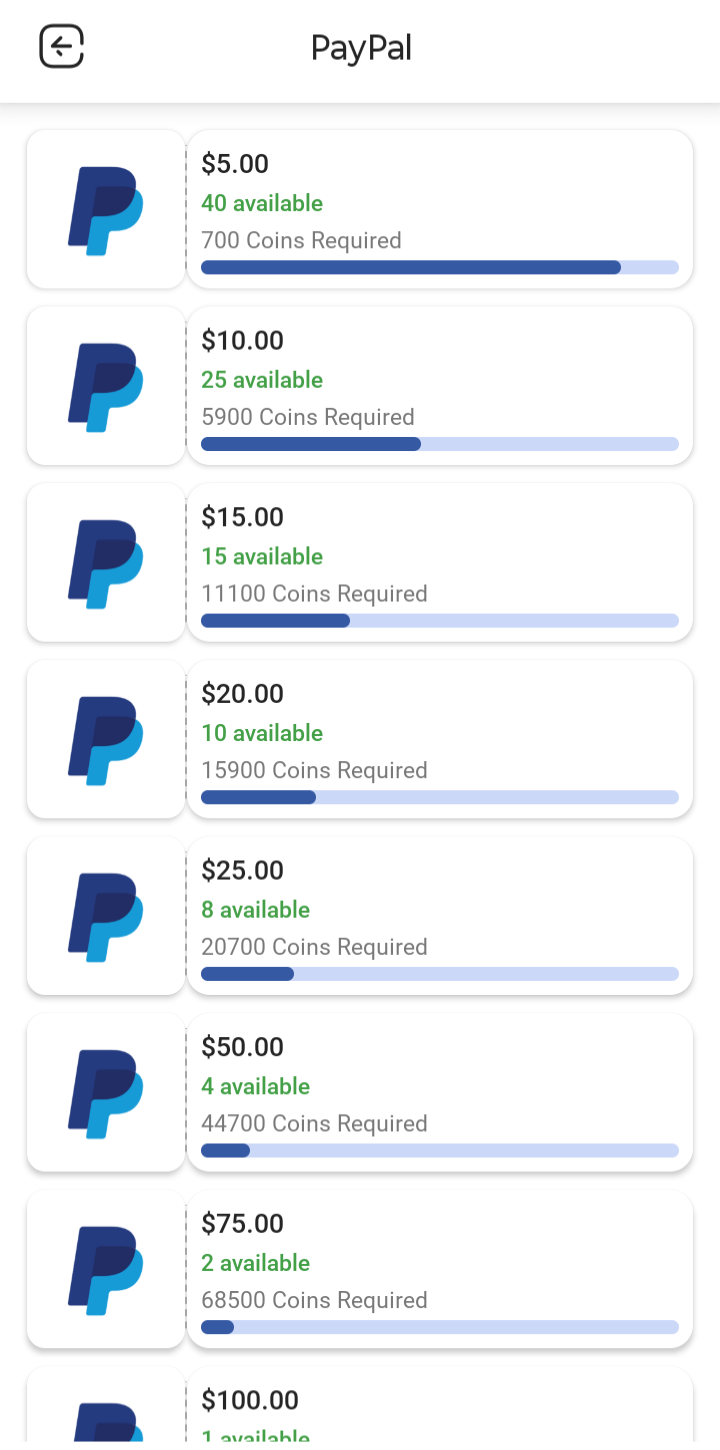The height and width of the screenshot is (1450, 720).
Task: Tap the $15.00 amount text
Action: click(242, 516)
